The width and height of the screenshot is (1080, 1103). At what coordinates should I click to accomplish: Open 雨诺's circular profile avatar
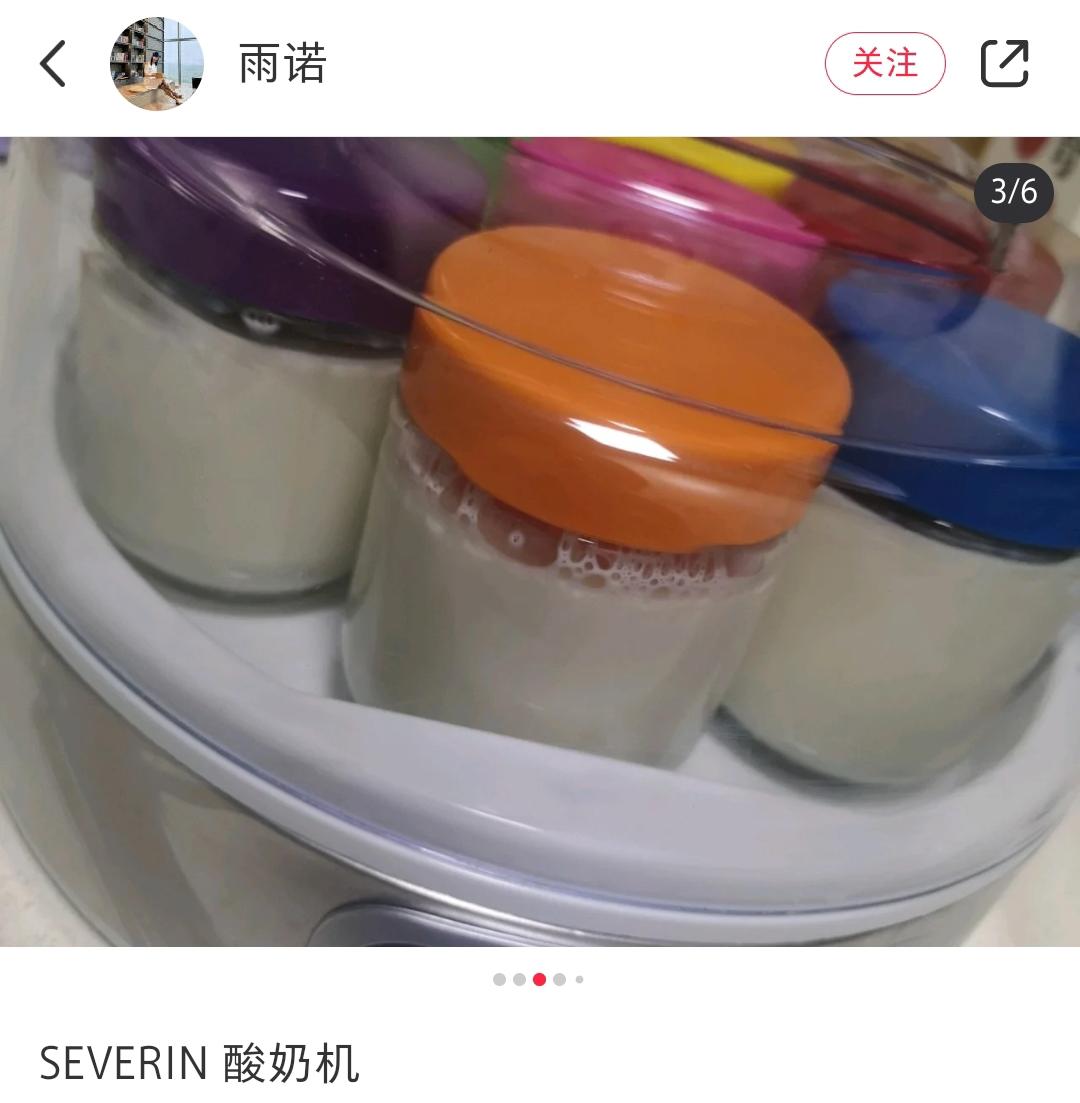pyautogui.click(x=159, y=64)
